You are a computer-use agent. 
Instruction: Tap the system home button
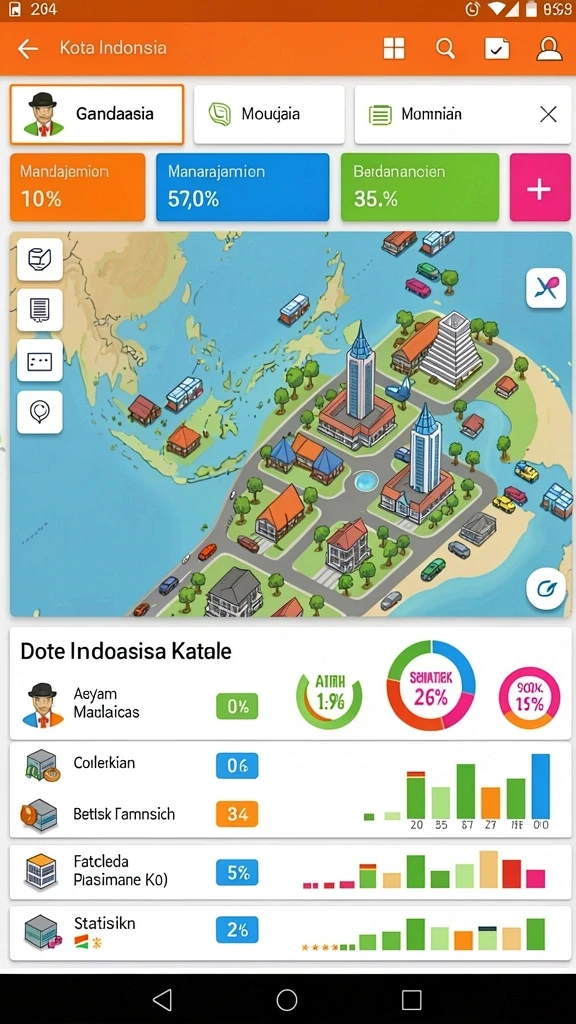coord(287,999)
